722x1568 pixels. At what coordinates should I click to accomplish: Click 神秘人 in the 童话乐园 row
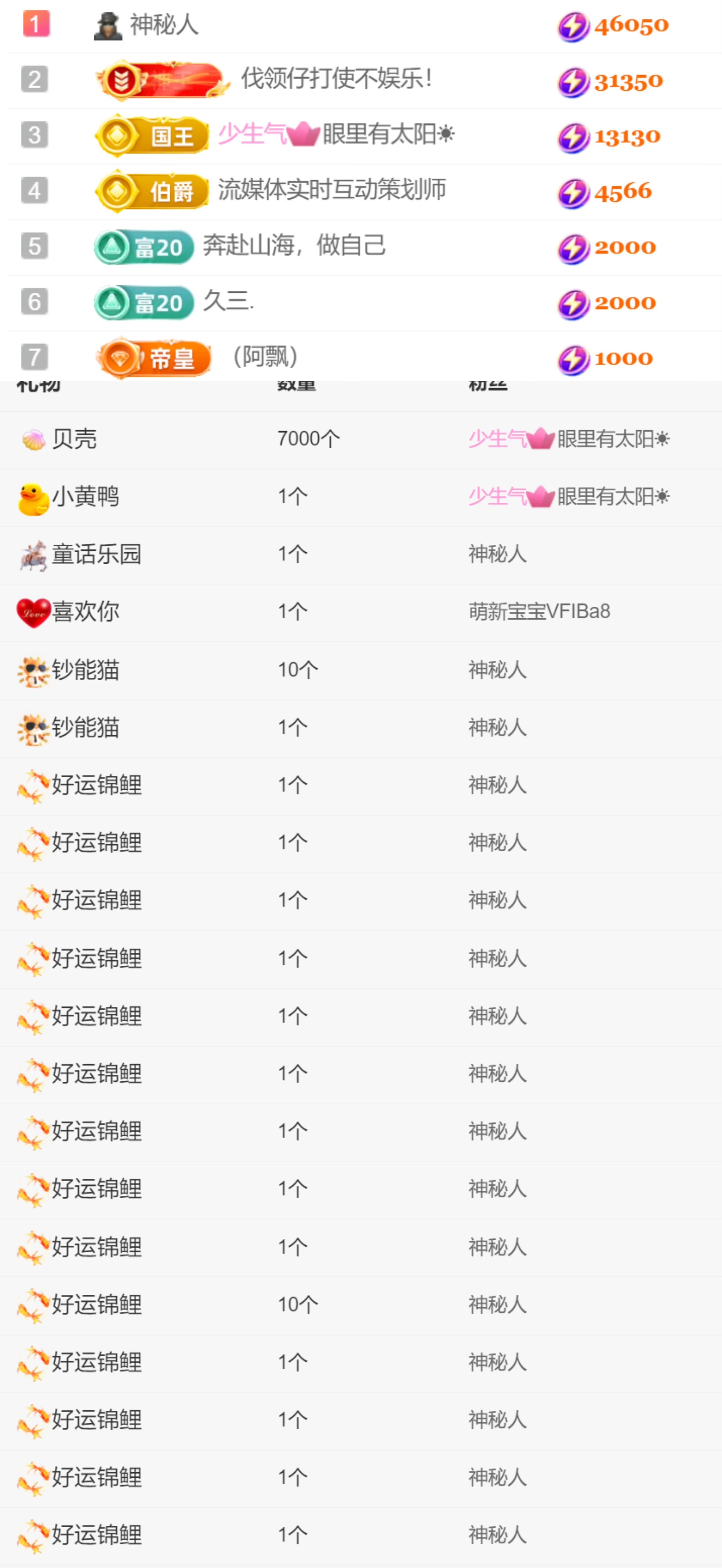[498, 554]
